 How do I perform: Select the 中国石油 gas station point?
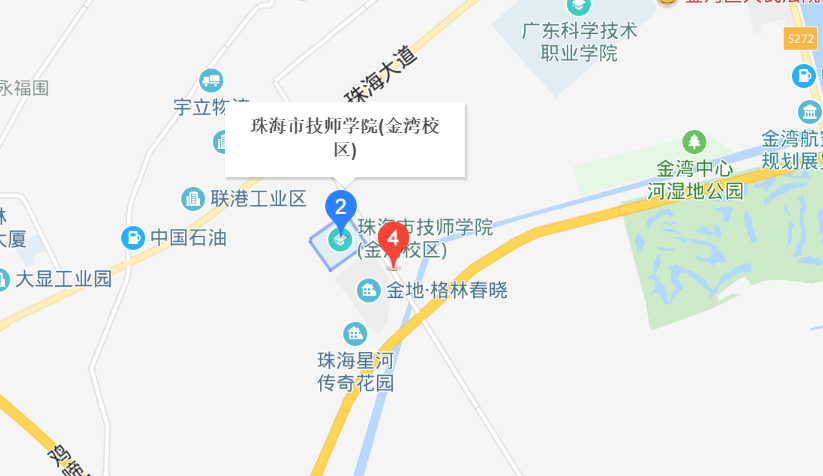tap(132, 238)
